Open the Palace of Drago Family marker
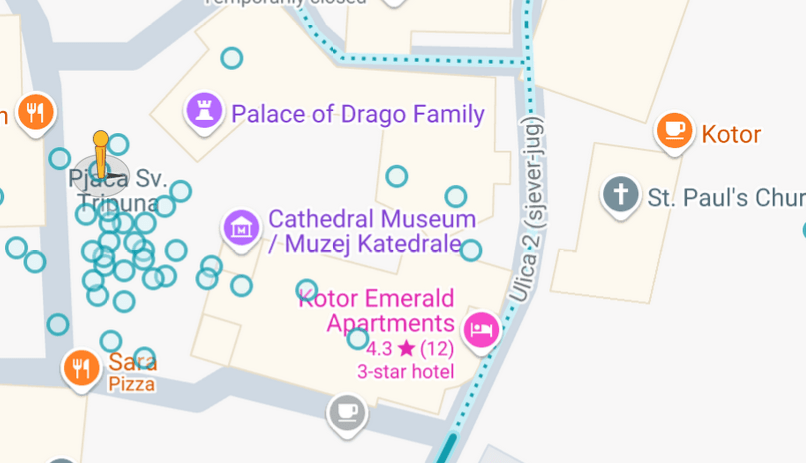The width and height of the screenshot is (806, 463). [x=205, y=111]
